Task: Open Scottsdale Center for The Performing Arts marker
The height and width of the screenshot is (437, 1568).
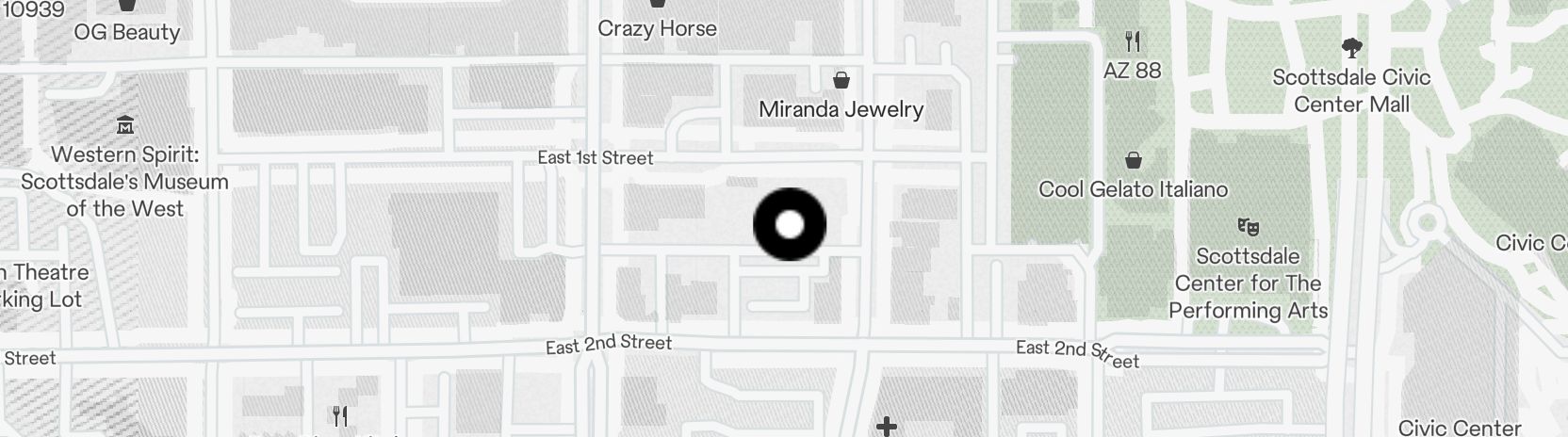Action: point(1248,227)
